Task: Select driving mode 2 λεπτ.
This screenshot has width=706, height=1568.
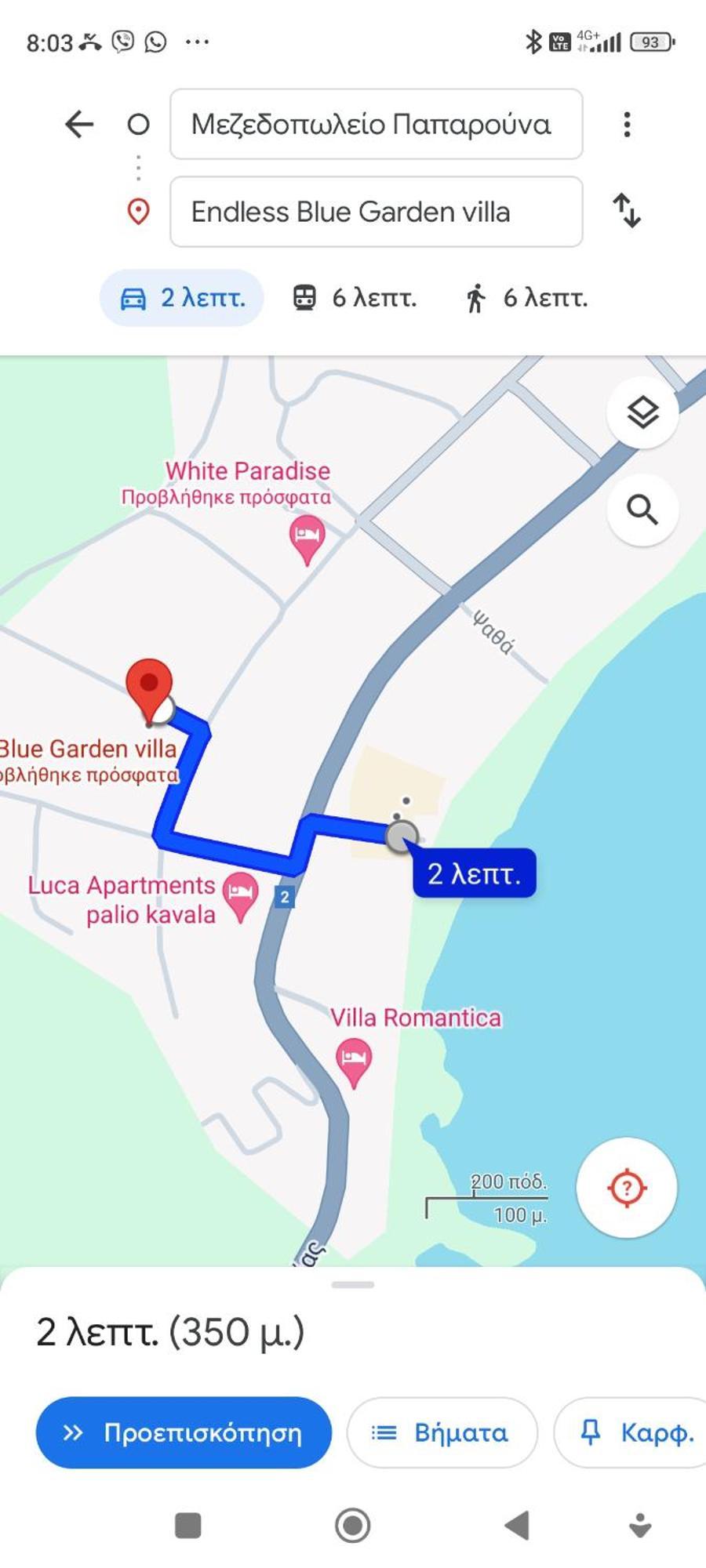Action: point(182,298)
